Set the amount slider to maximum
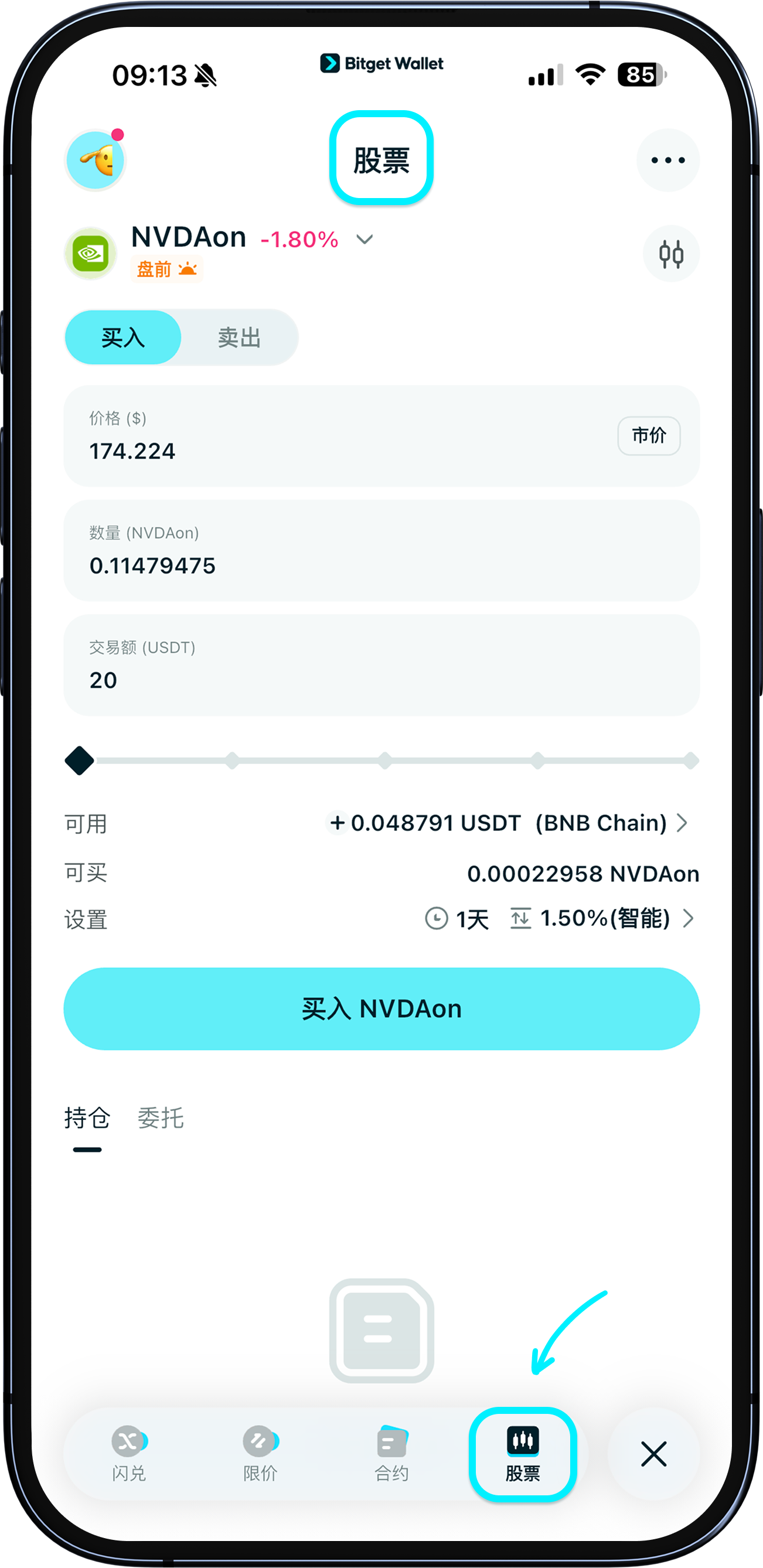The height and width of the screenshot is (1568, 763). click(x=690, y=761)
